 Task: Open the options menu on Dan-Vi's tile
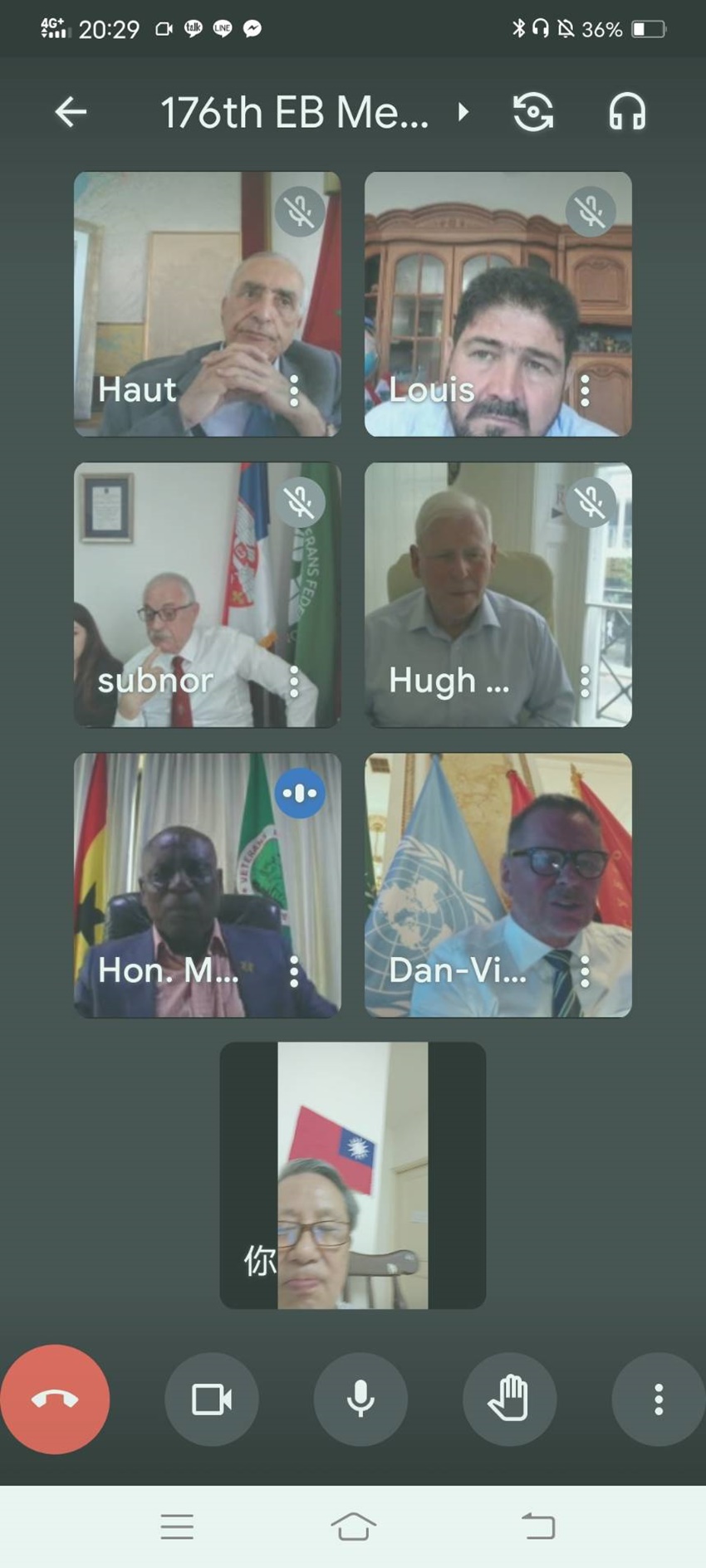click(x=586, y=971)
